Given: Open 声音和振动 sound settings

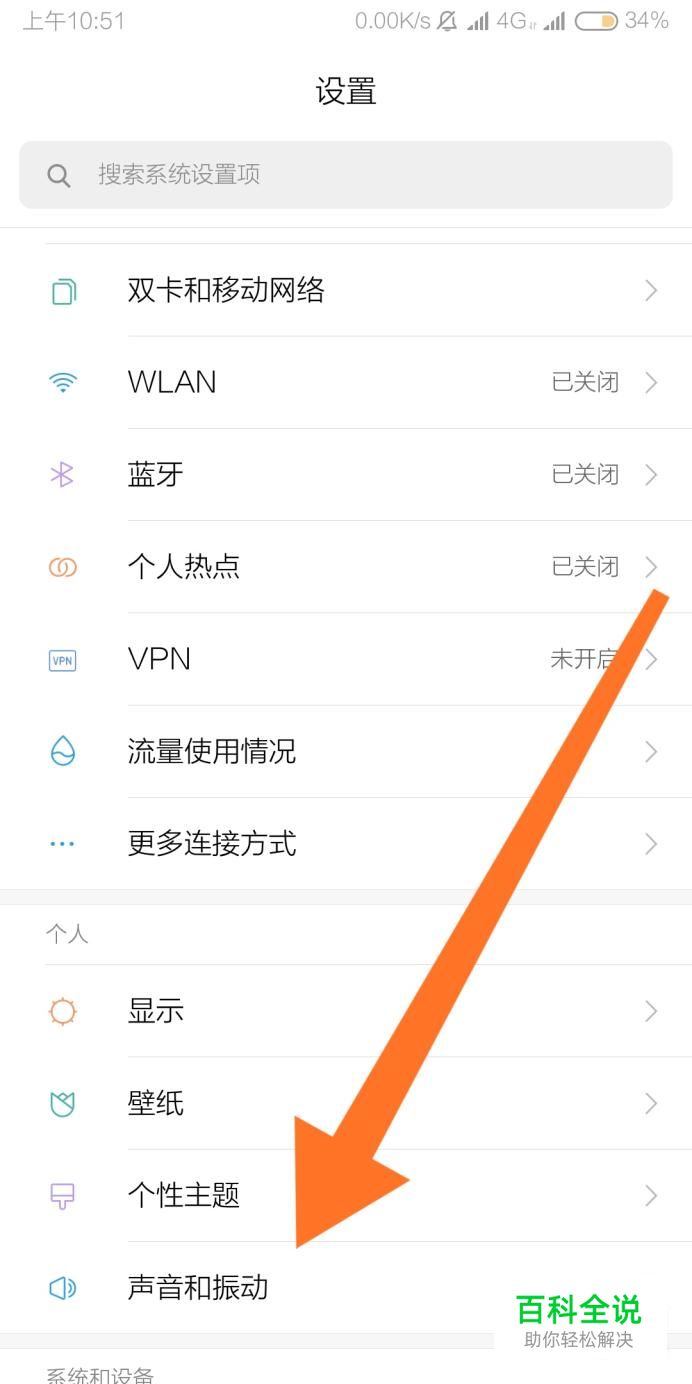Looking at the screenshot, I should [x=198, y=1287].
